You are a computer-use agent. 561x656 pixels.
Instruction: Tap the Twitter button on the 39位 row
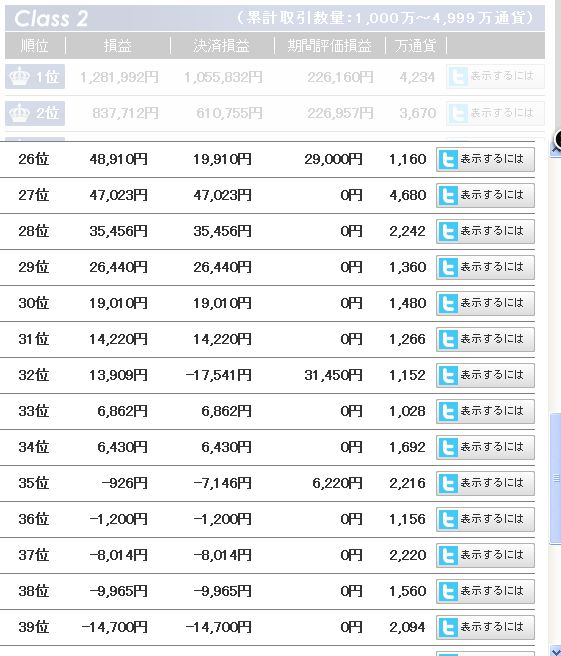tap(485, 627)
